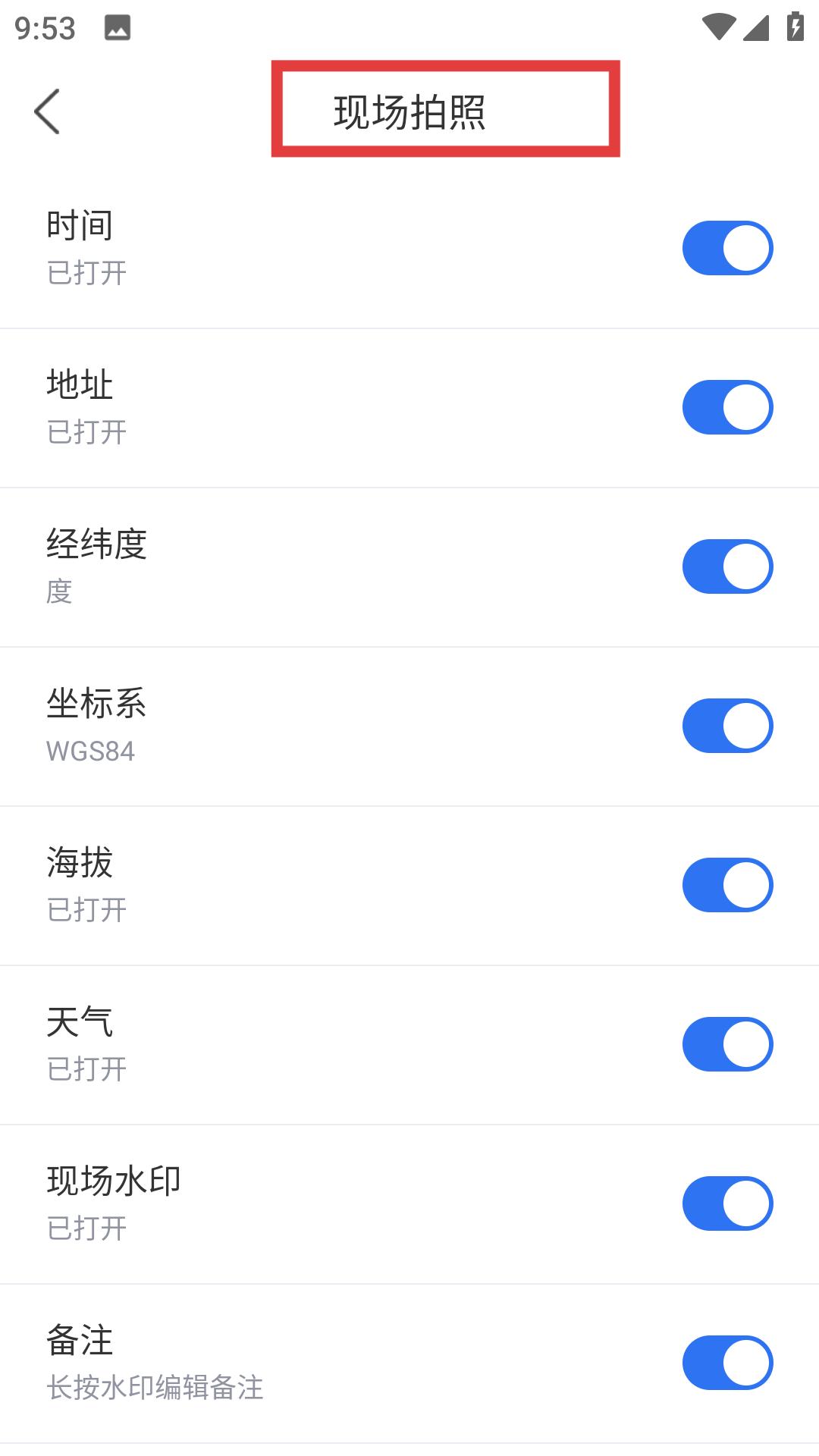Screen dimensions: 819x1456
Task: Turn off the 天气 watermark toggle
Action: pos(726,1044)
